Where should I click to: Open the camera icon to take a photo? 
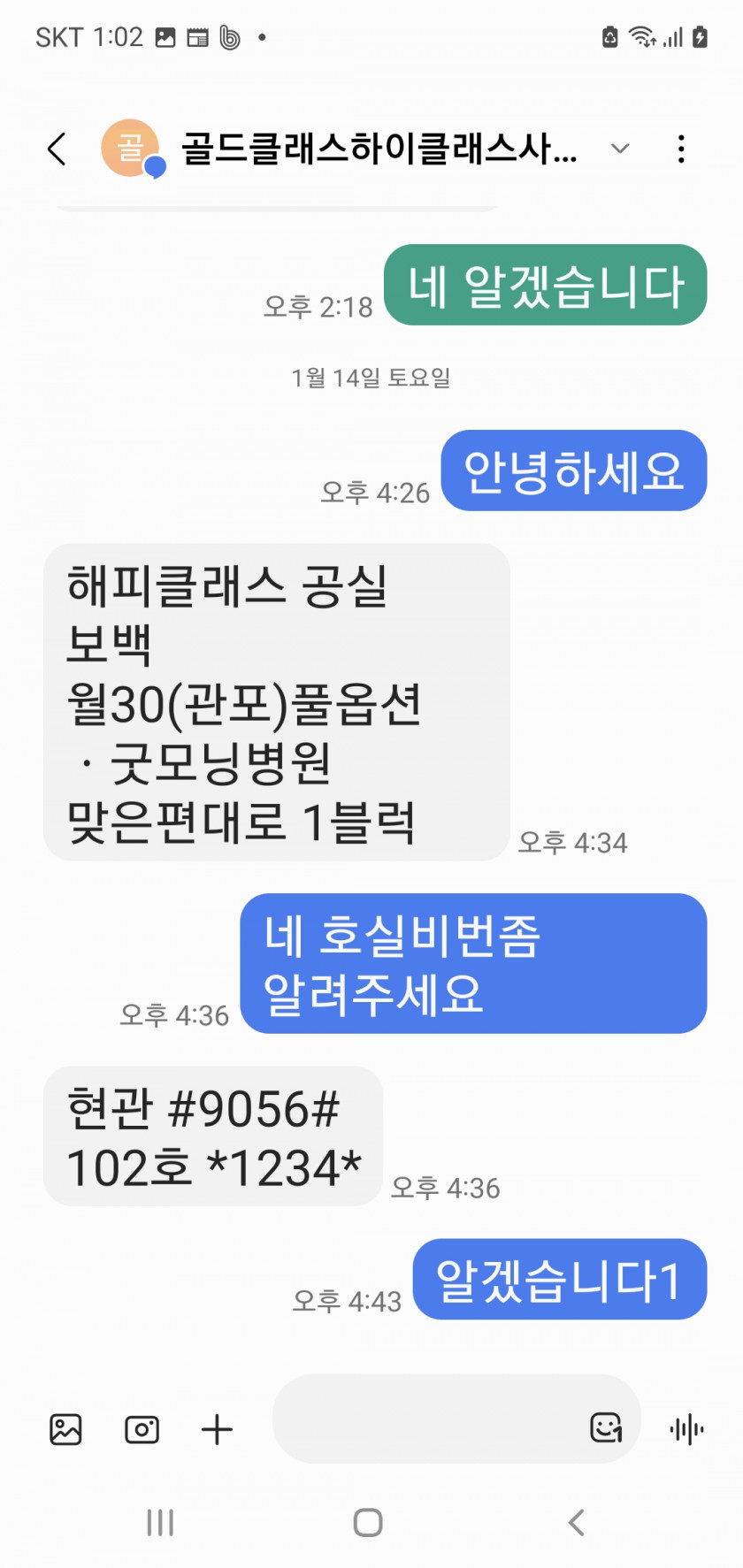[x=142, y=1429]
